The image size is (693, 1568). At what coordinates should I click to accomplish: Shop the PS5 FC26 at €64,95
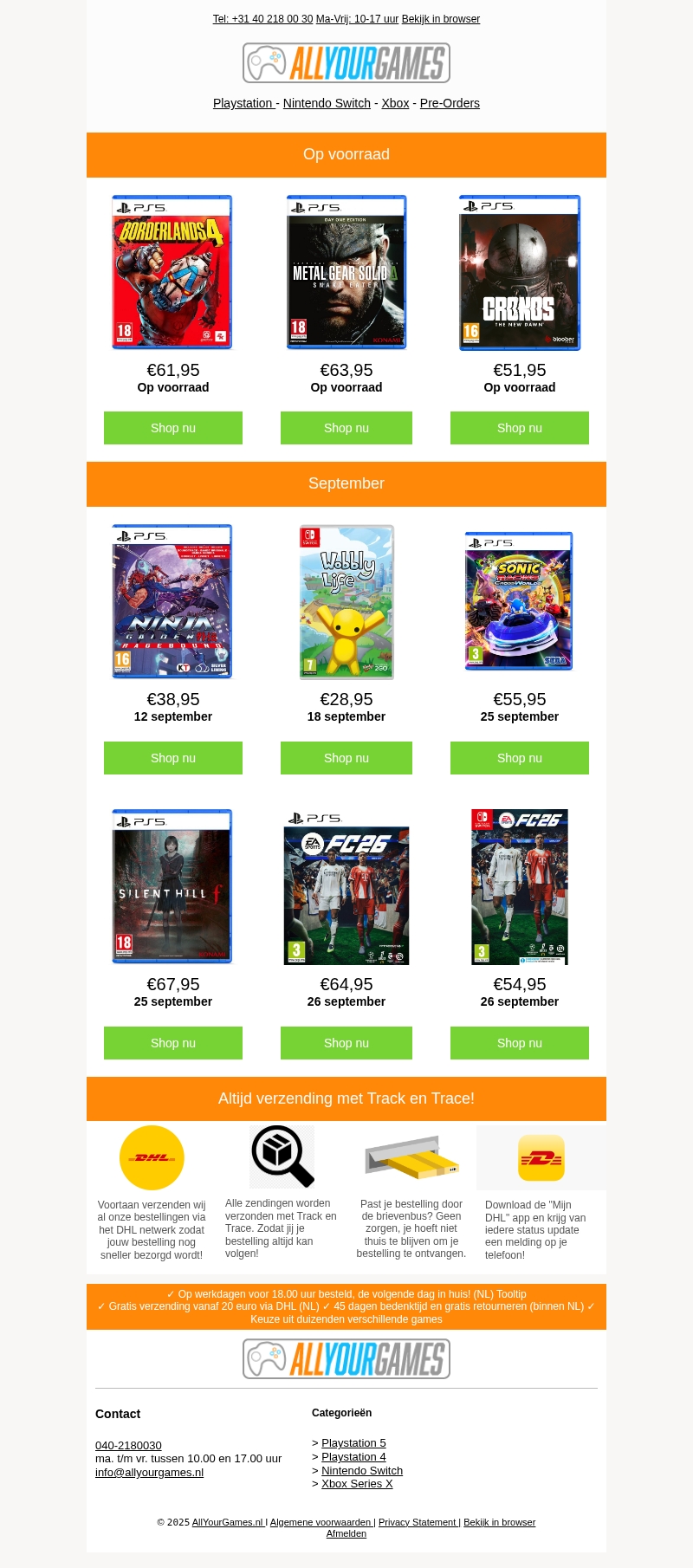[346, 1043]
